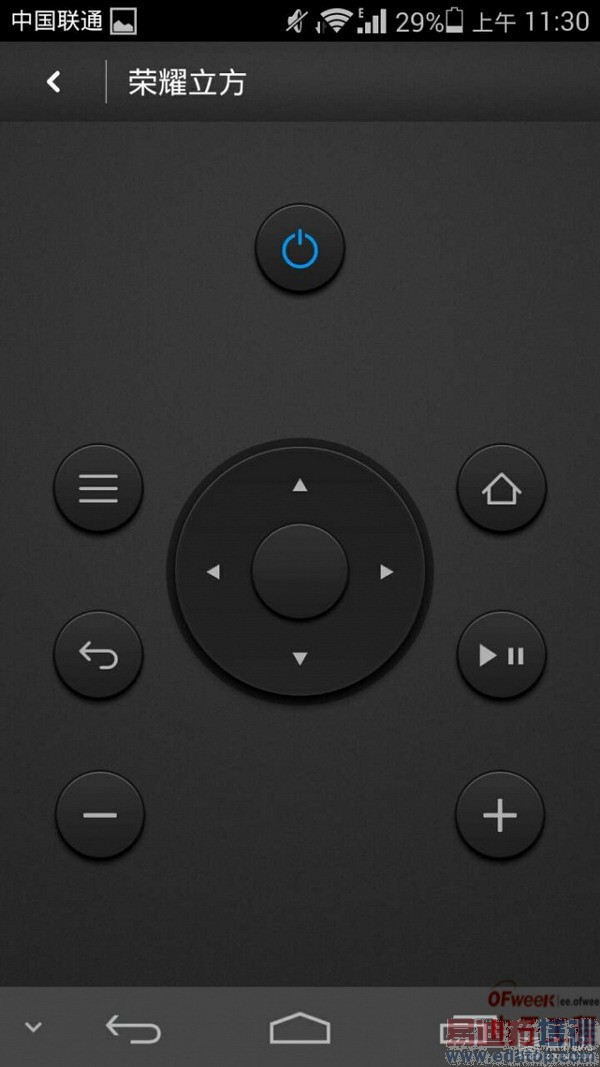Tap the remote's return arrow button

click(x=98, y=655)
